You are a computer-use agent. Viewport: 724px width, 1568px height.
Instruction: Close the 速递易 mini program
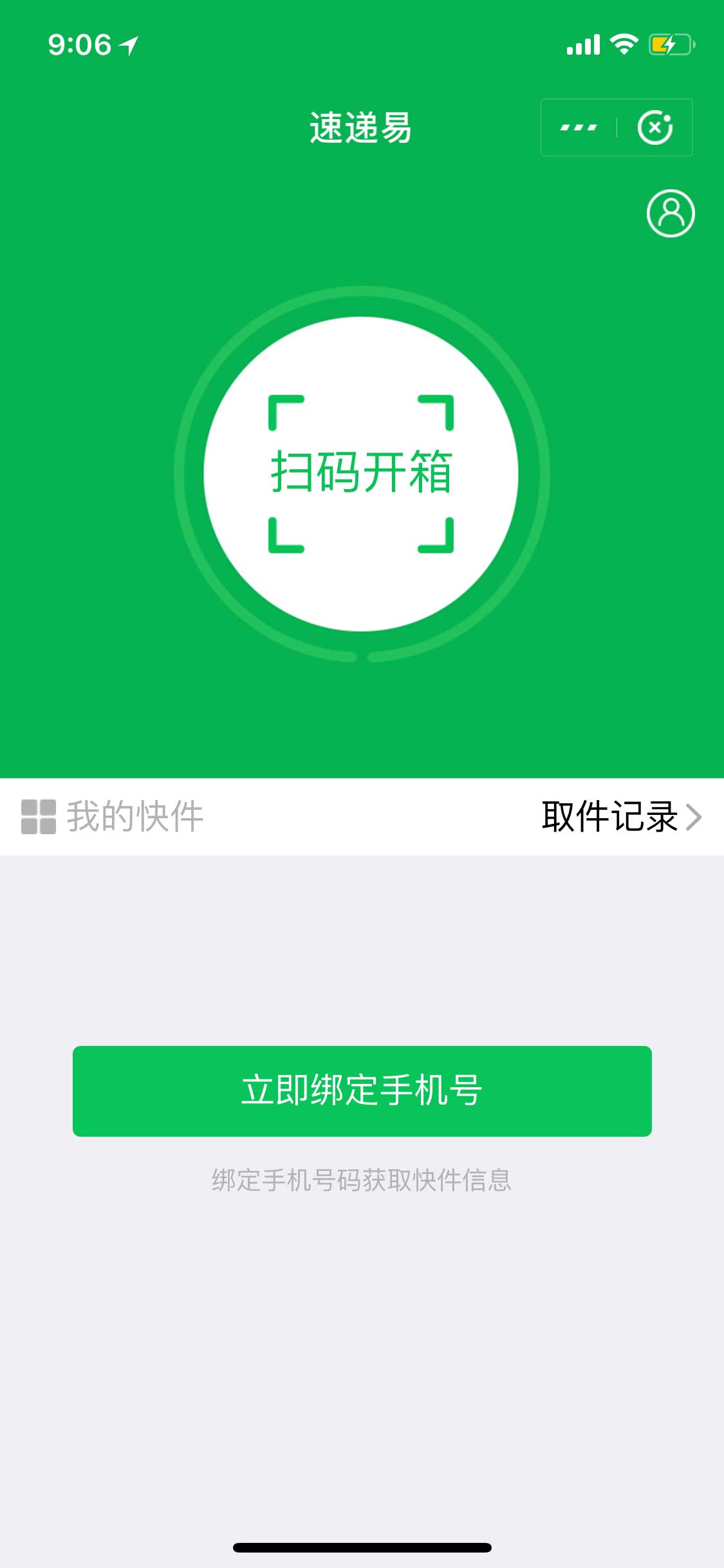pos(654,127)
